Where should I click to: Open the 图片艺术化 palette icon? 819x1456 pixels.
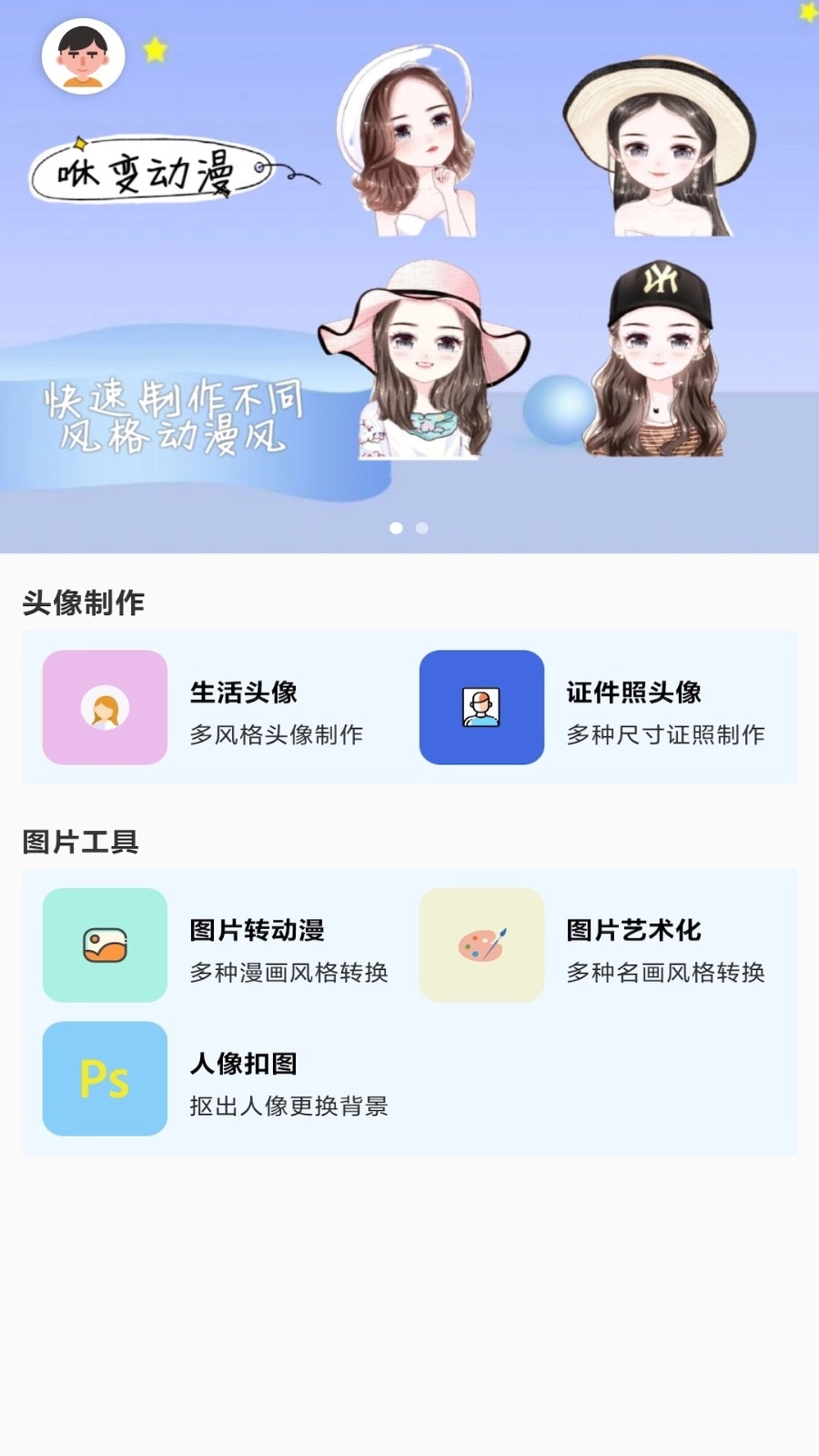pyautogui.click(x=481, y=945)
